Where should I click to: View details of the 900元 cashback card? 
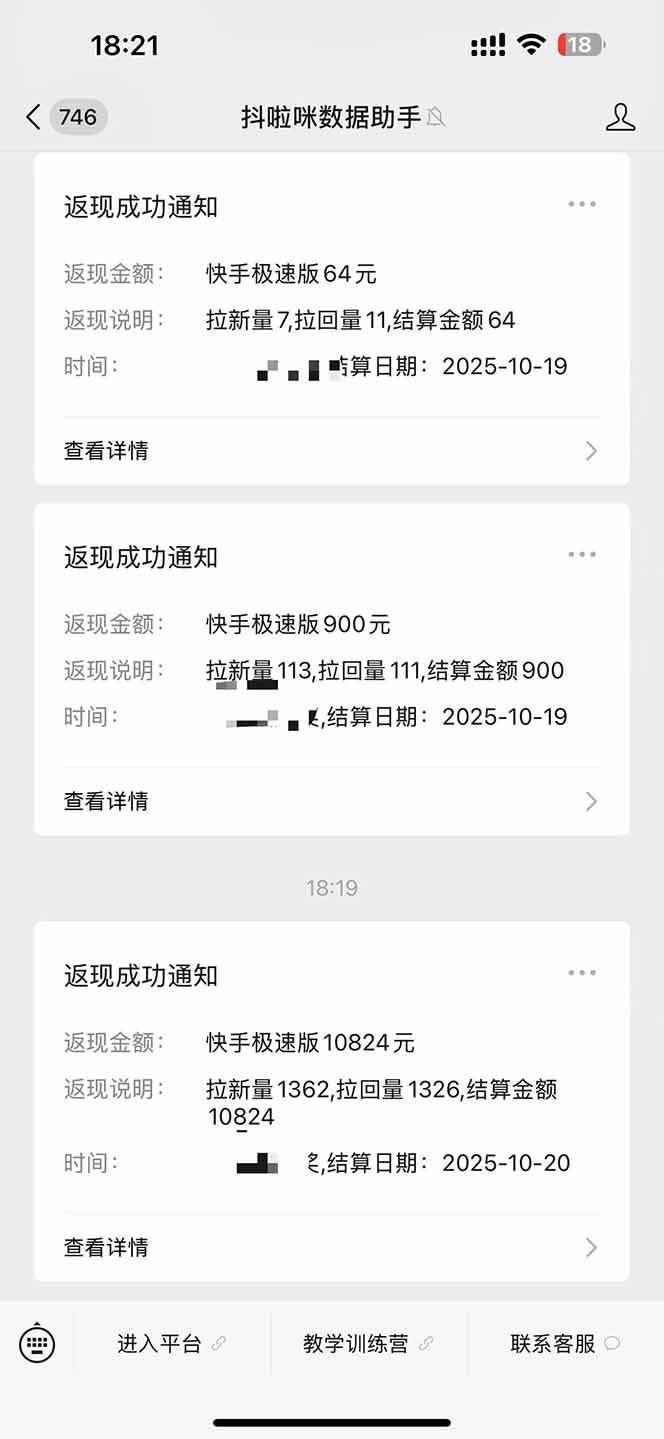[331, 801]
